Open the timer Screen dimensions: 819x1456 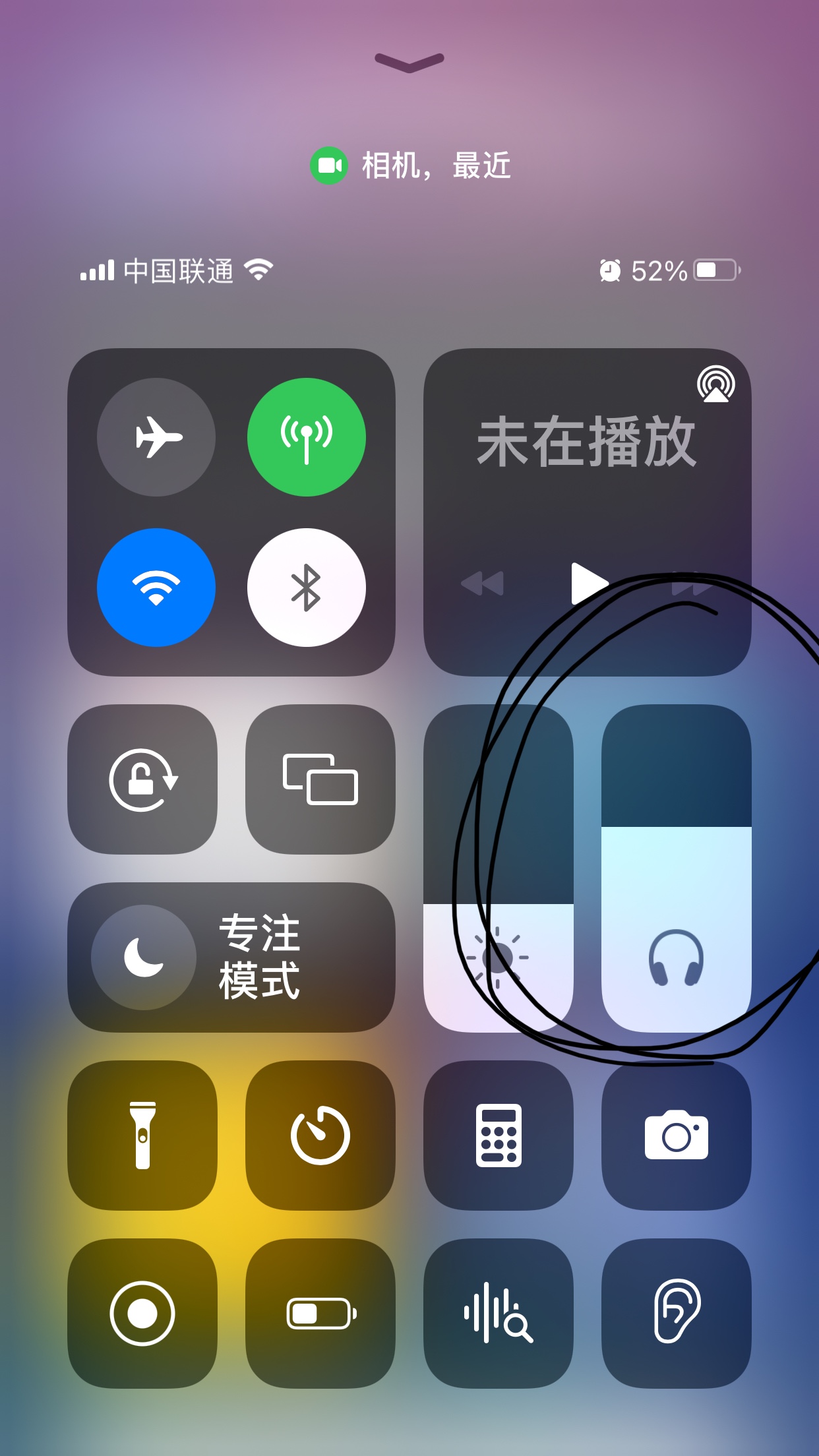[x=320, y=1136]
